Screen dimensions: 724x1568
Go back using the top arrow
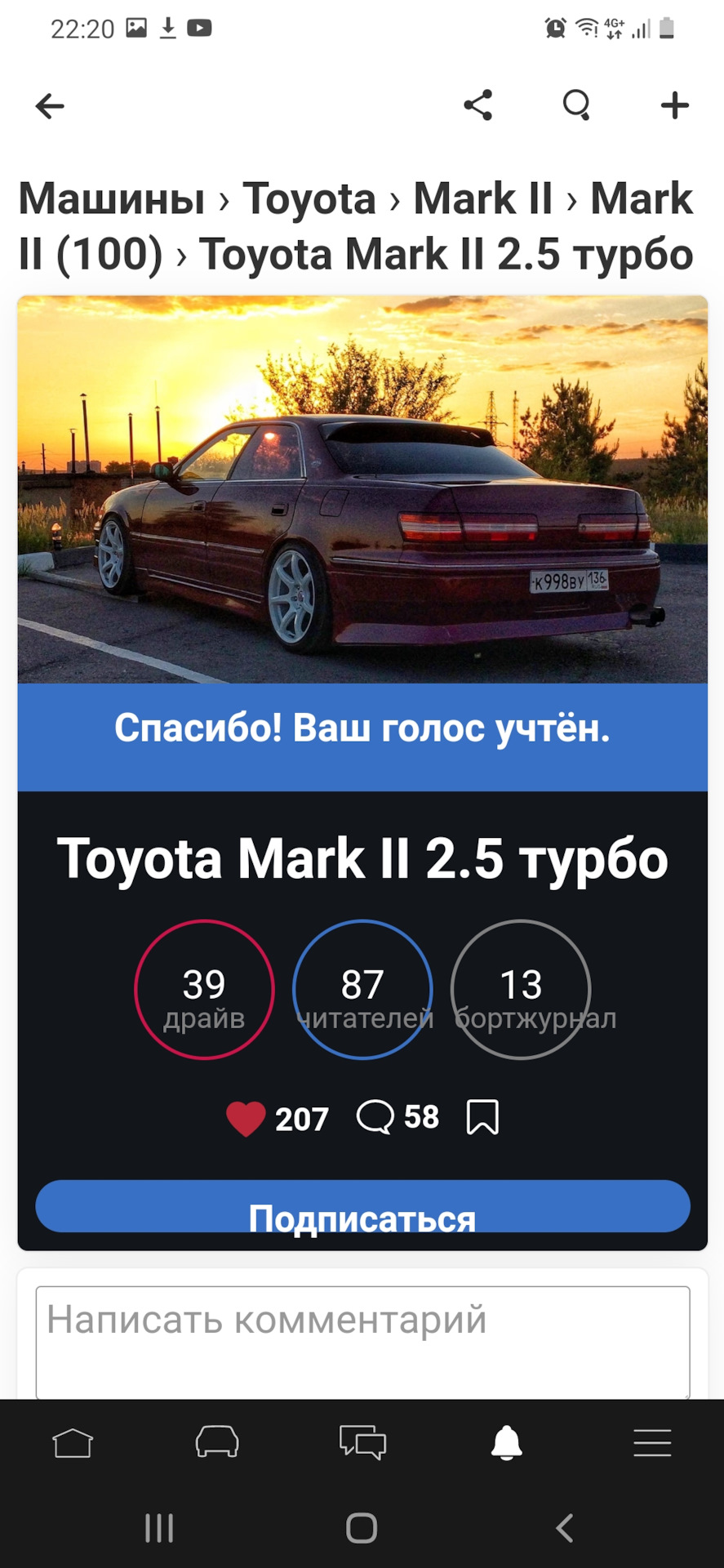tap(50, 106)
